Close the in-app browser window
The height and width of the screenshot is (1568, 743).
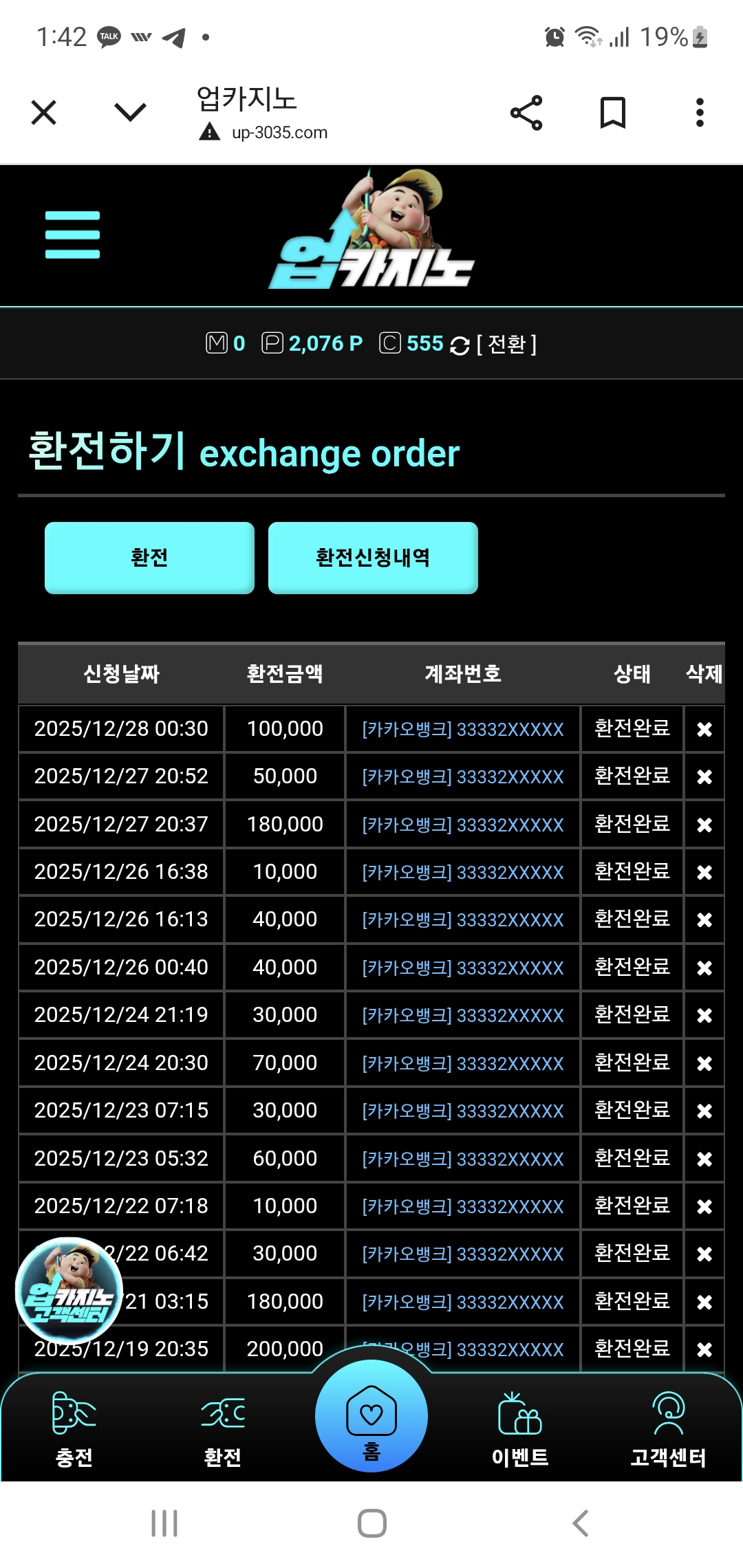point(44,113)
